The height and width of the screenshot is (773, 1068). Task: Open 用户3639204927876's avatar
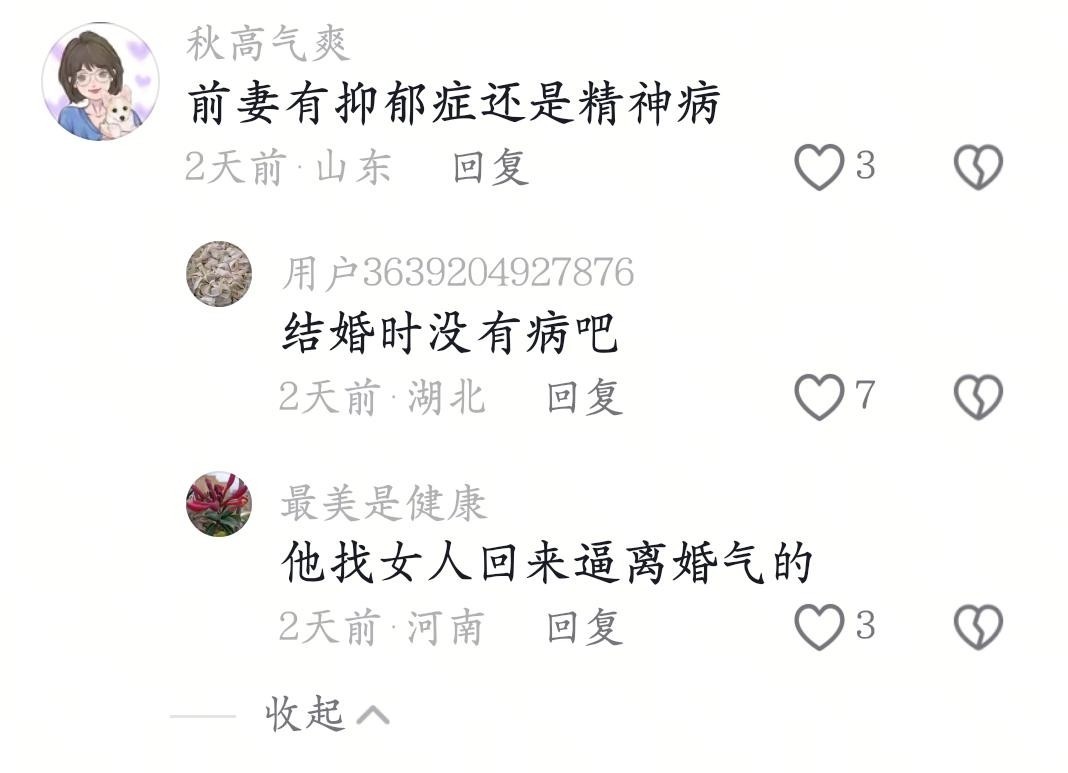pyautogui.click(x=219, y=273)
